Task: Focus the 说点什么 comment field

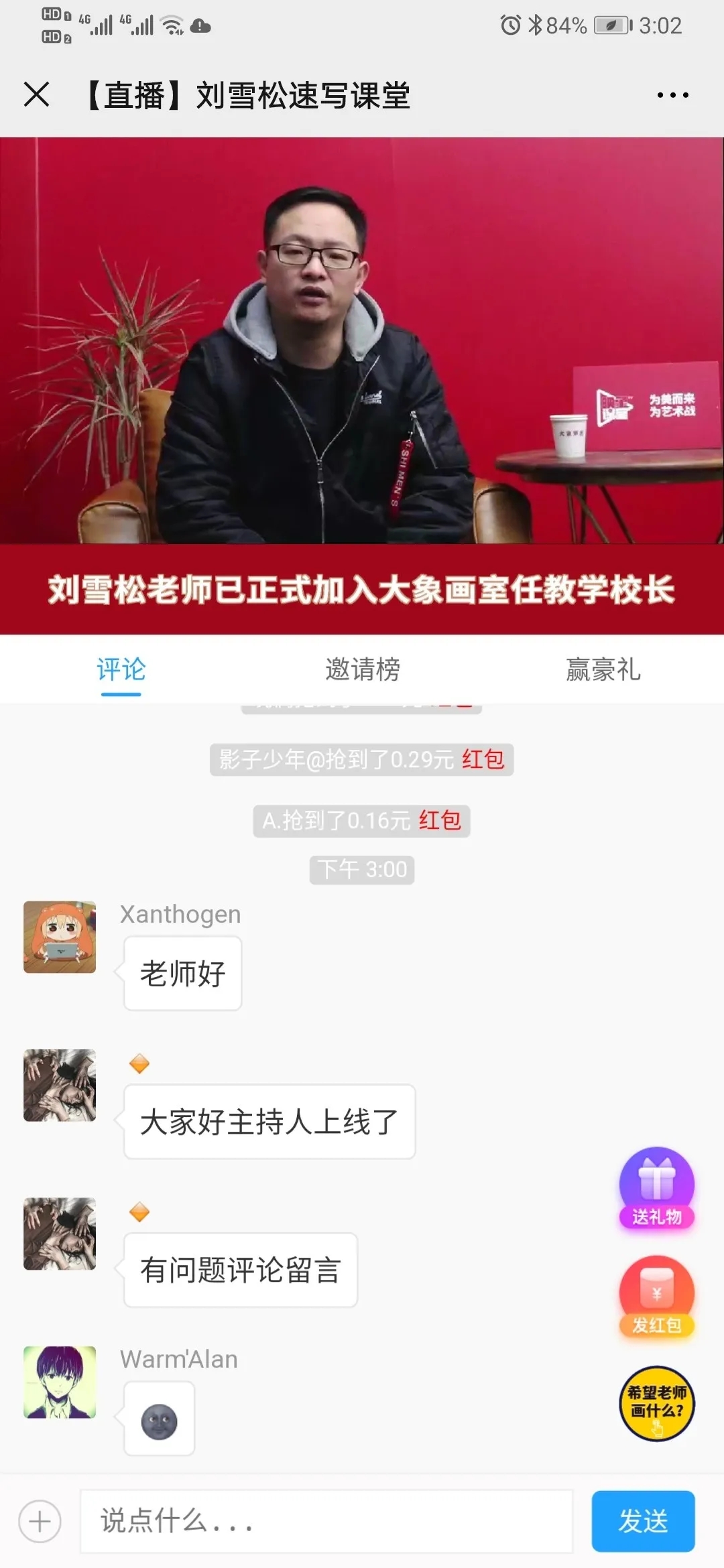Action: click(326, 1521)
